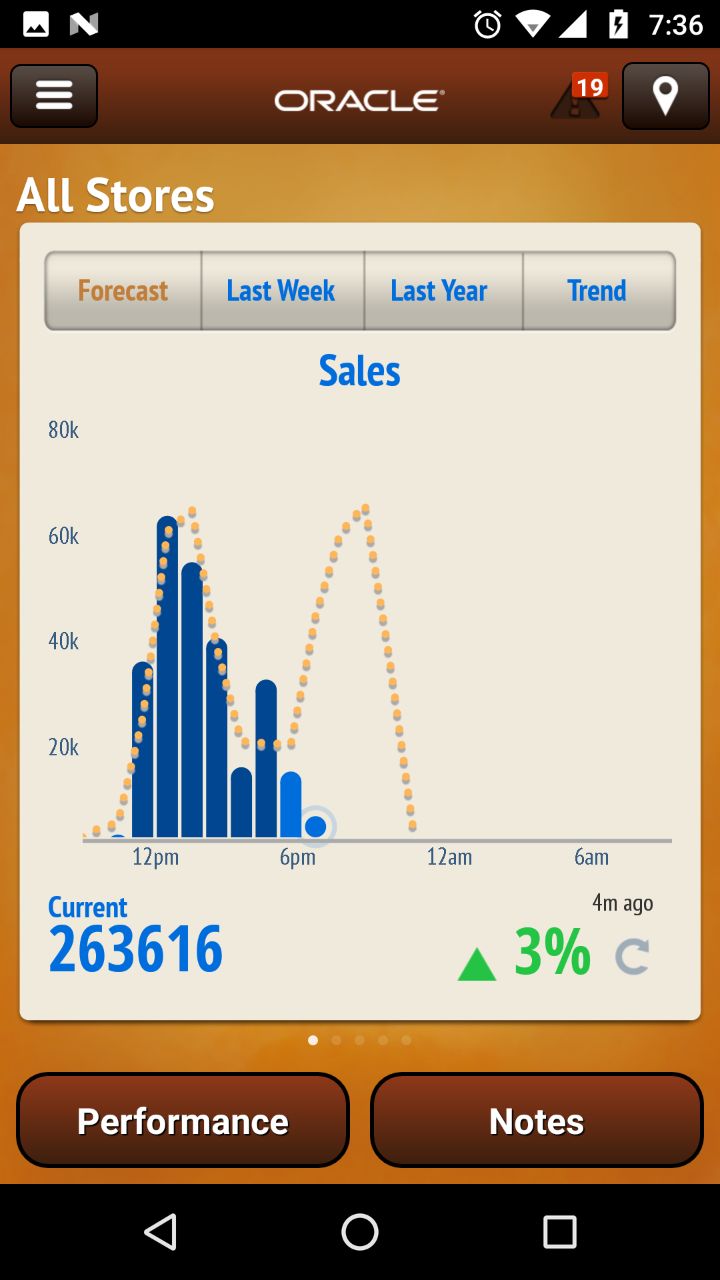Open the alerts warning icon
720x1280 pixels.
pyautogui.click(x=578, y=97)
